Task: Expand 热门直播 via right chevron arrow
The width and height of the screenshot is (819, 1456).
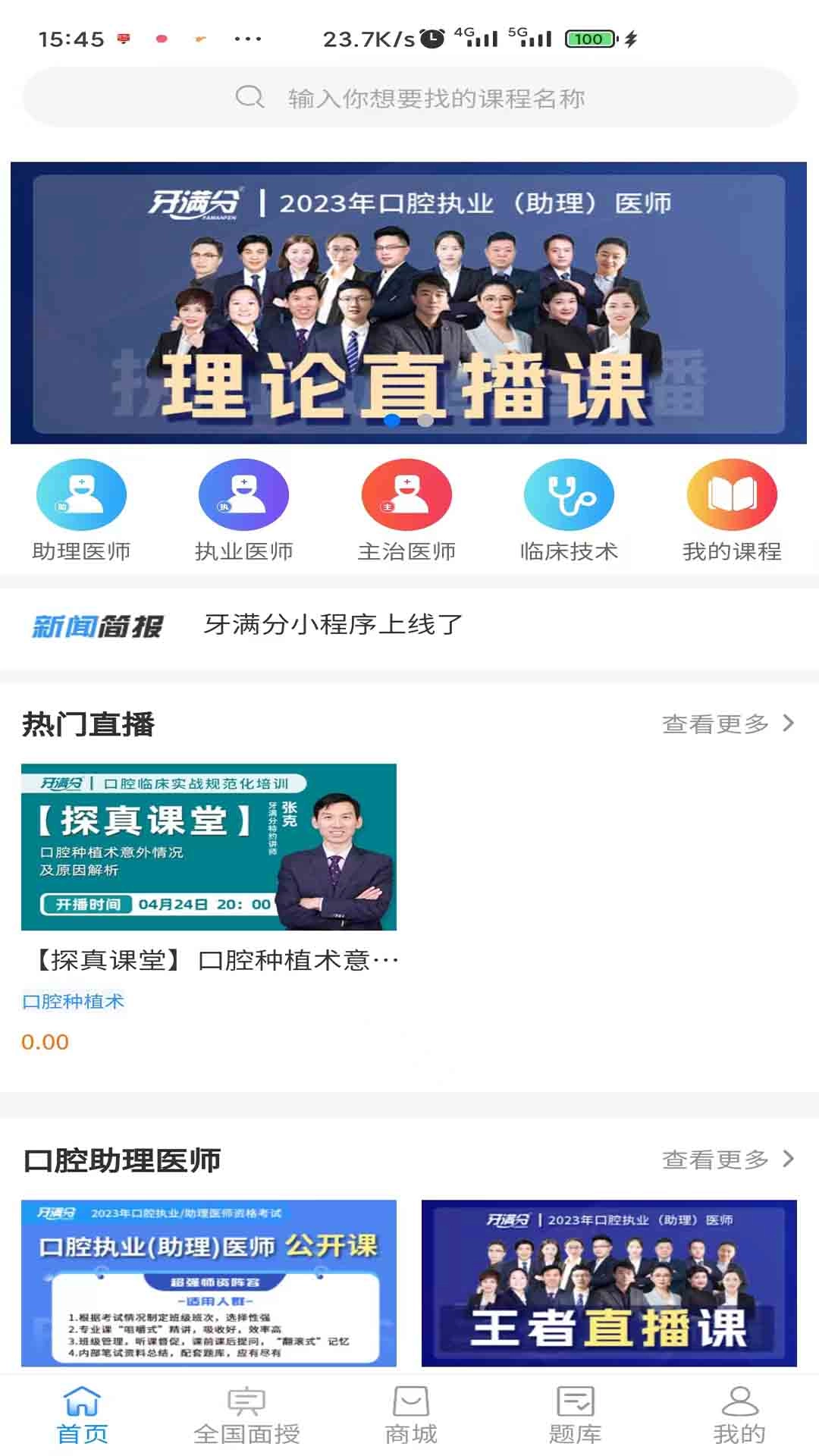Action: 789,724
